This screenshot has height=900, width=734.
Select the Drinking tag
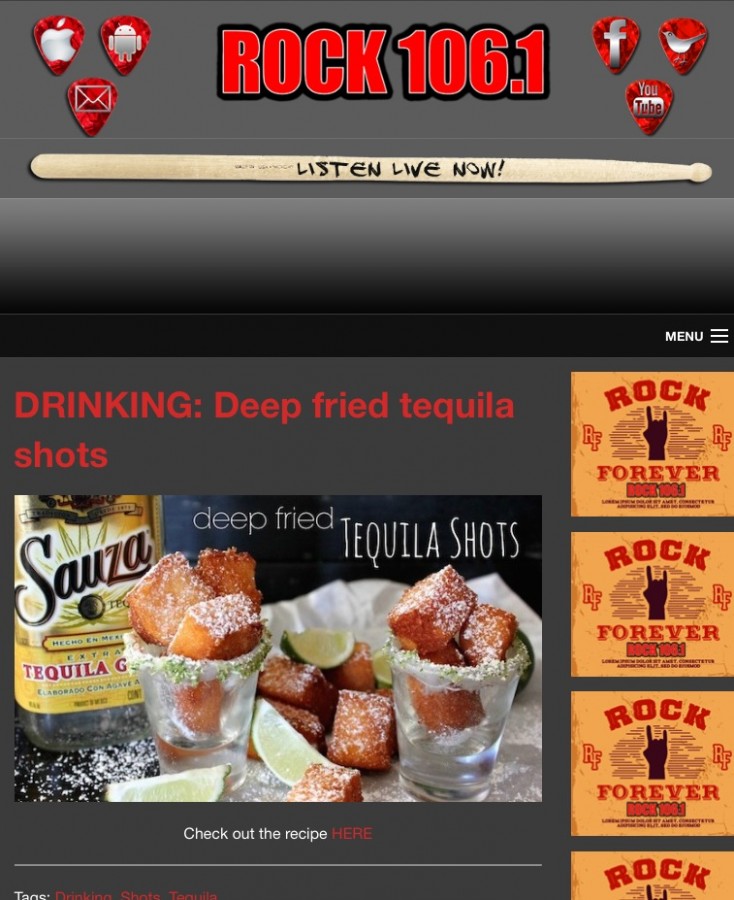coord(83,895)
